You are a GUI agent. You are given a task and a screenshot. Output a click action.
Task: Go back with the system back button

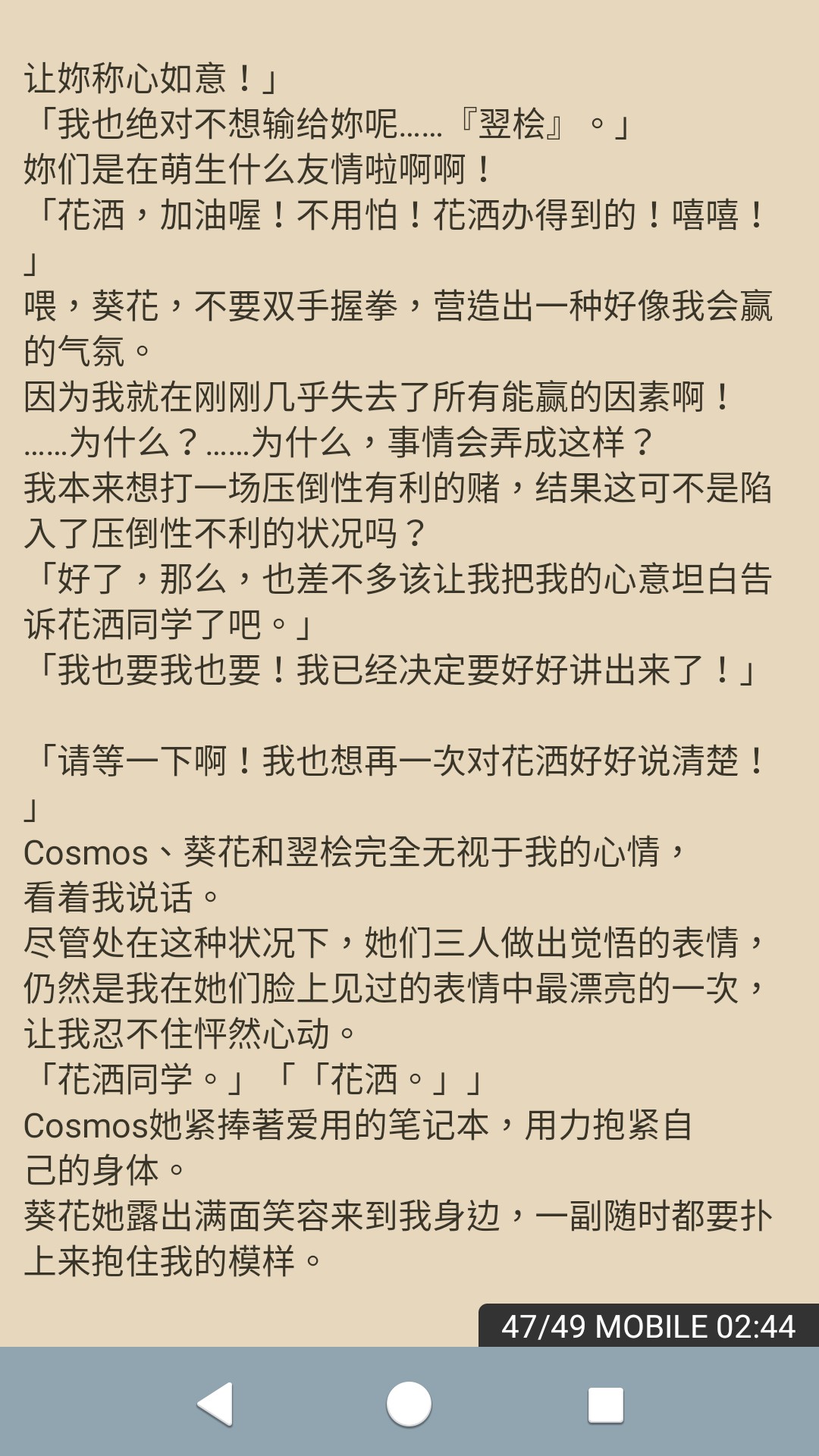point(215,1404)
